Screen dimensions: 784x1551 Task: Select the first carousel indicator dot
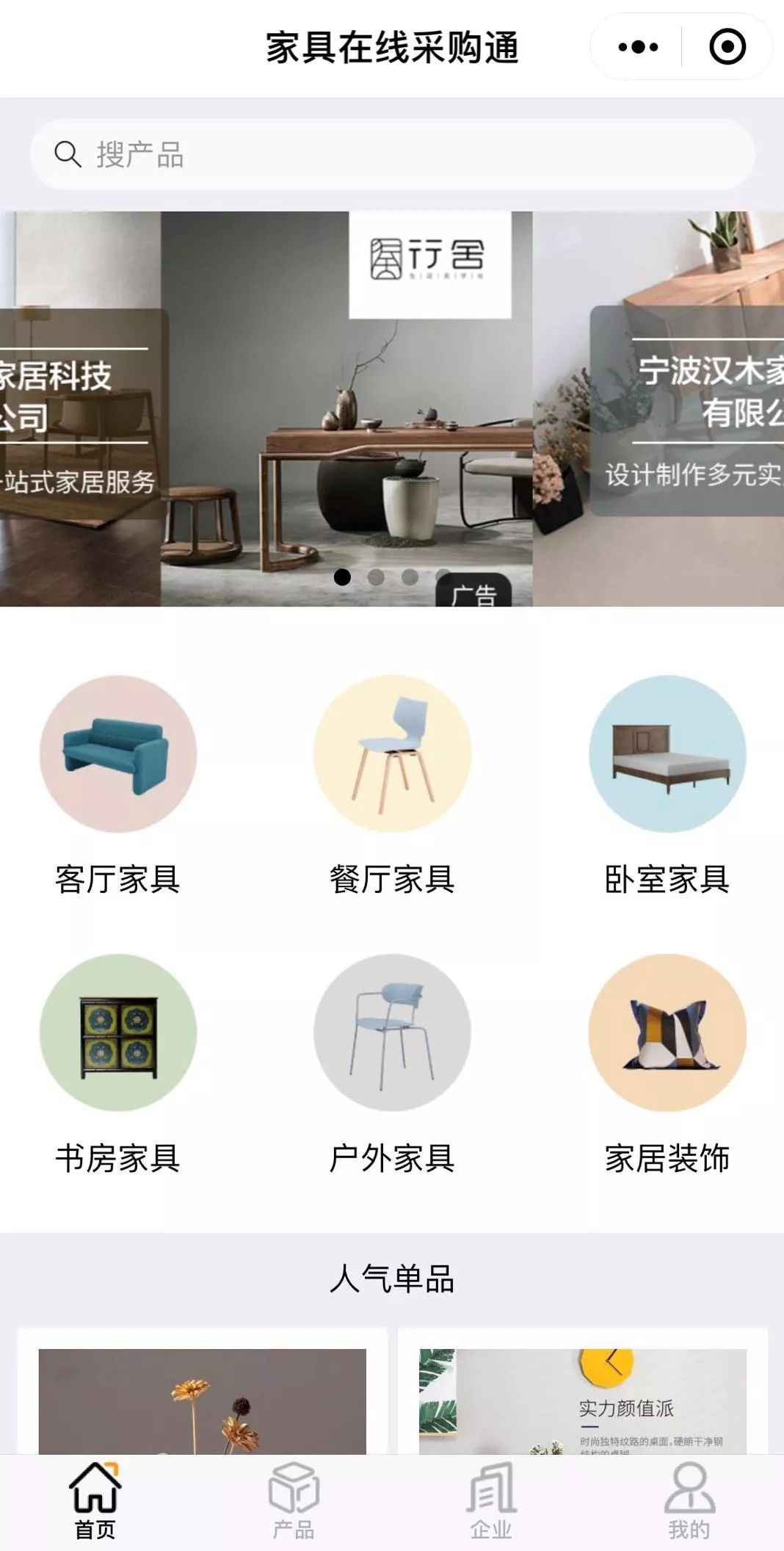[341, 576]
